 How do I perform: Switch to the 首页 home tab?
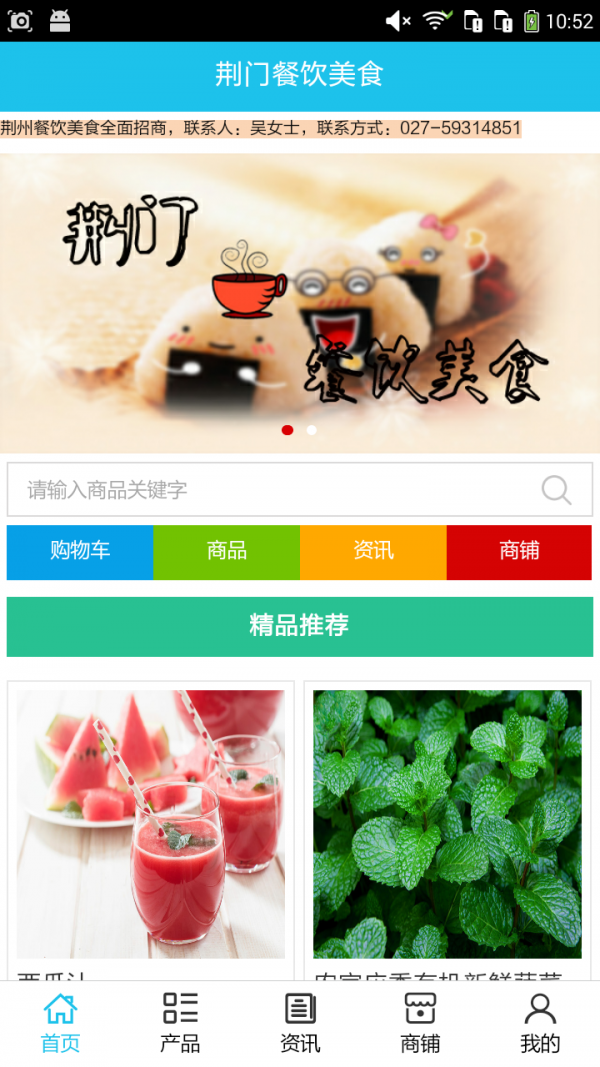click(60, 1023)
